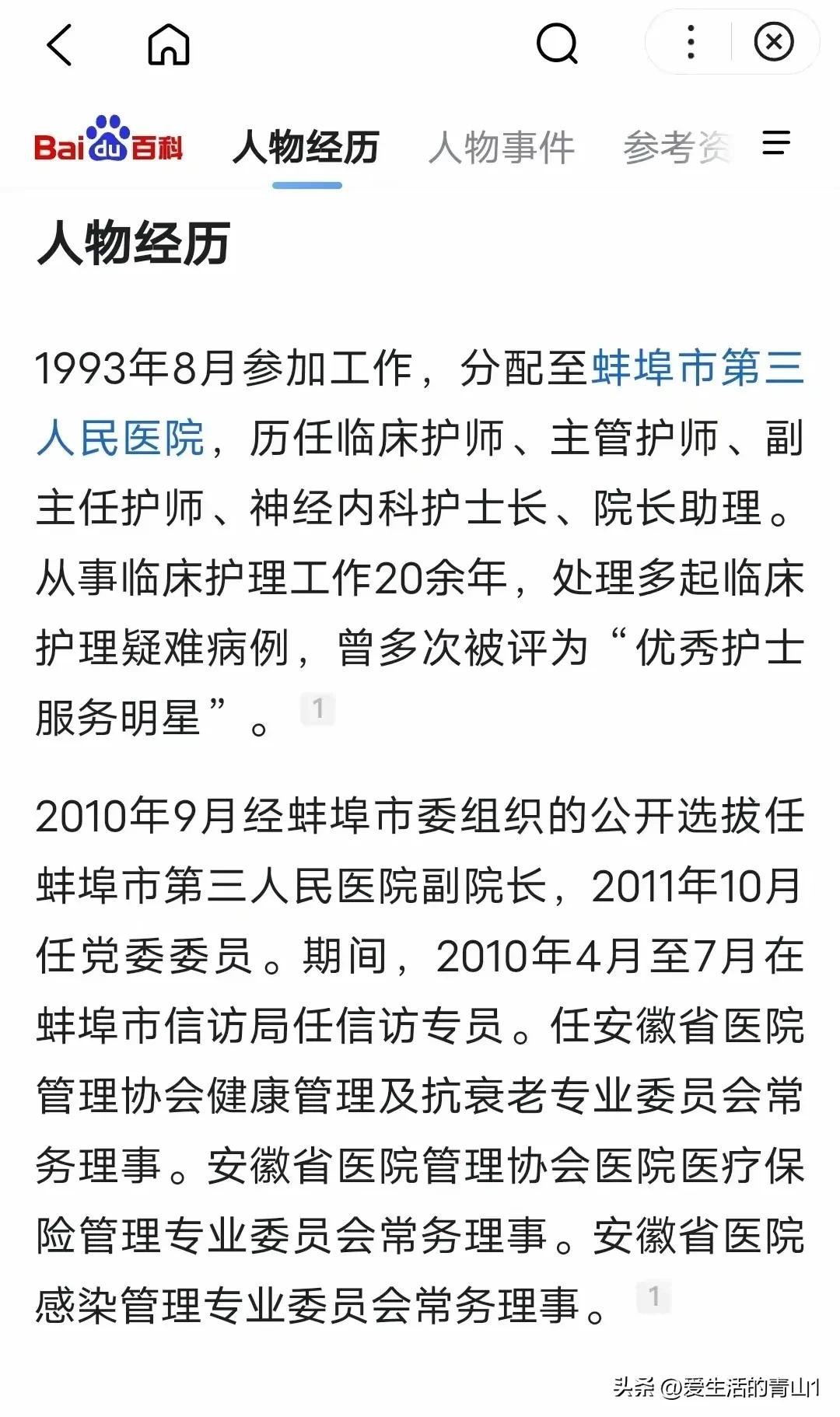The width and height of the screenshot is (840, 1417).
Task: Open the Baidu Baike home logo
Action: (x=108, y=142)
